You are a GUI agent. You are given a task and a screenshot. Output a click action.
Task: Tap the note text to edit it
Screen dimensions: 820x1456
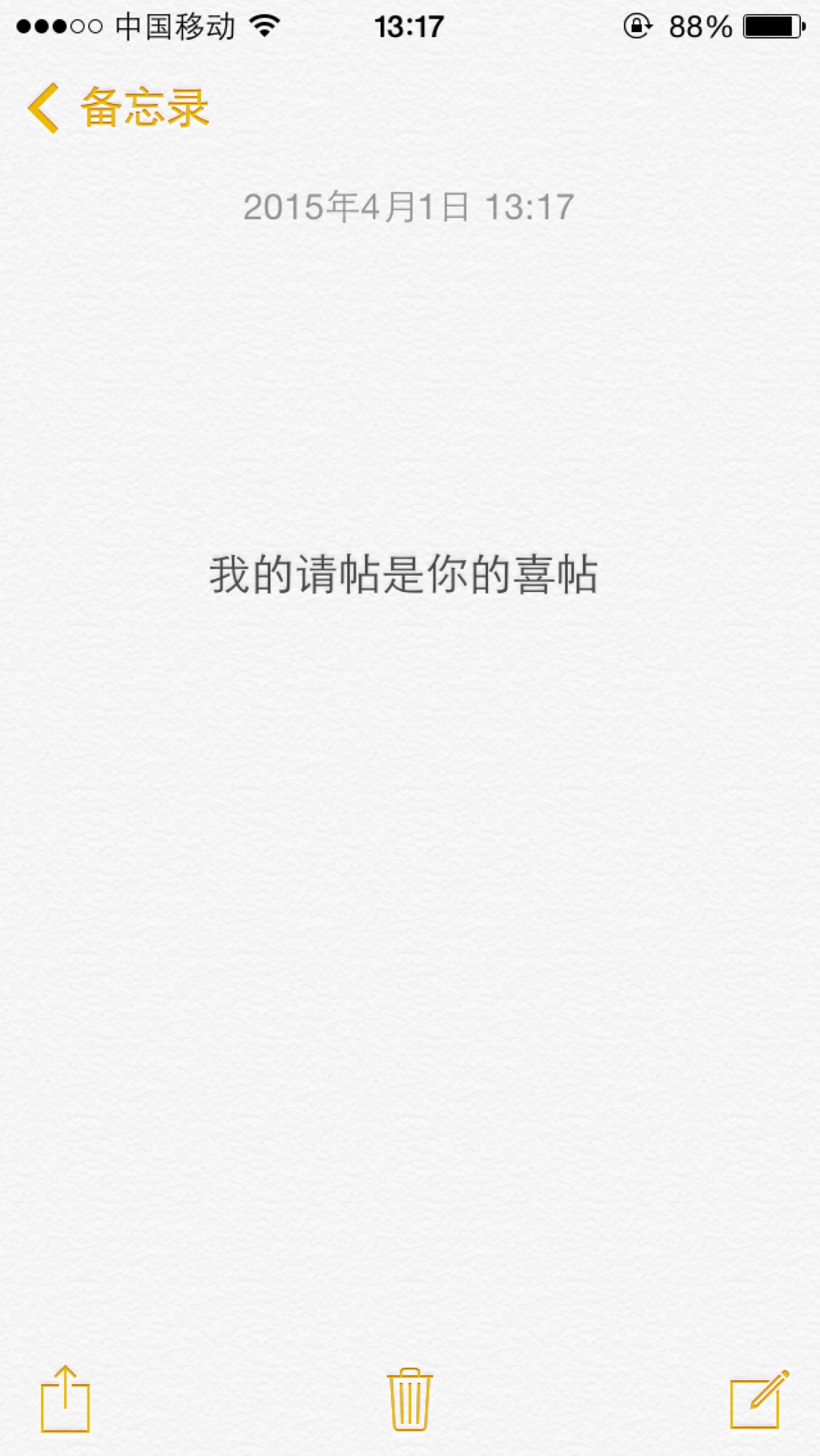pyautogui.click(x=403, y=574)
